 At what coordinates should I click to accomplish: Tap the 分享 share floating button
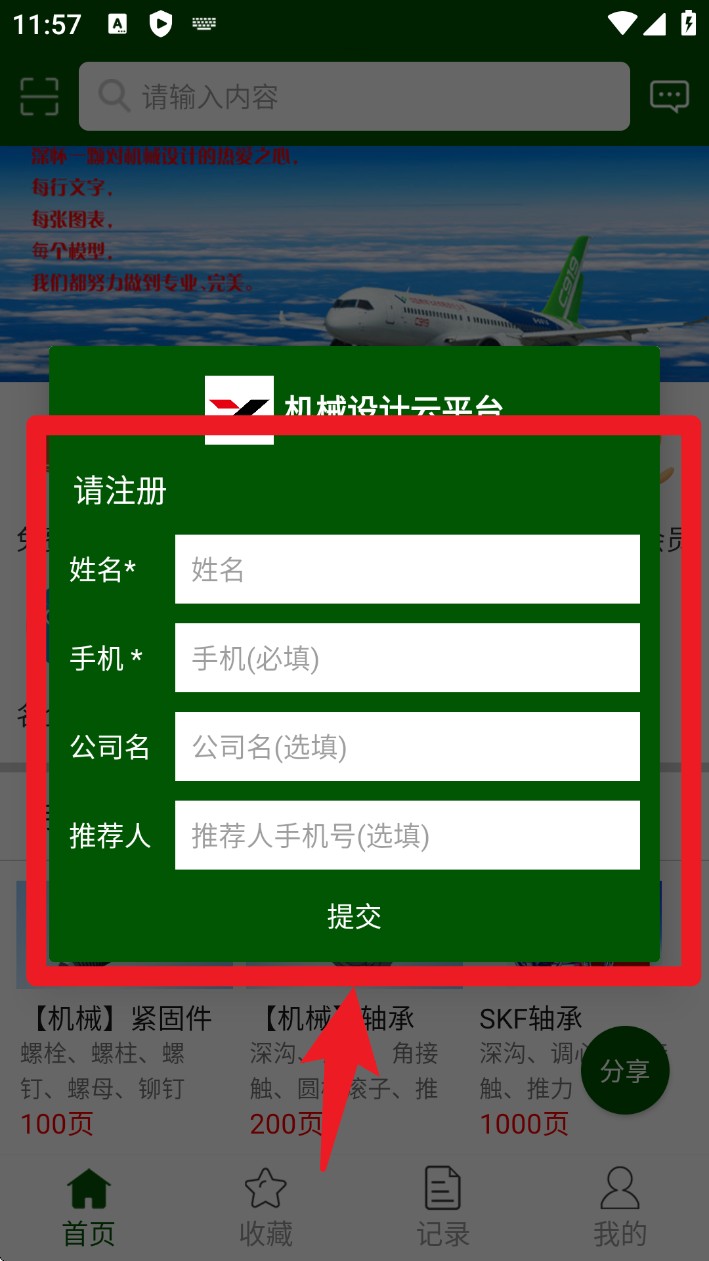point(625,1071)
